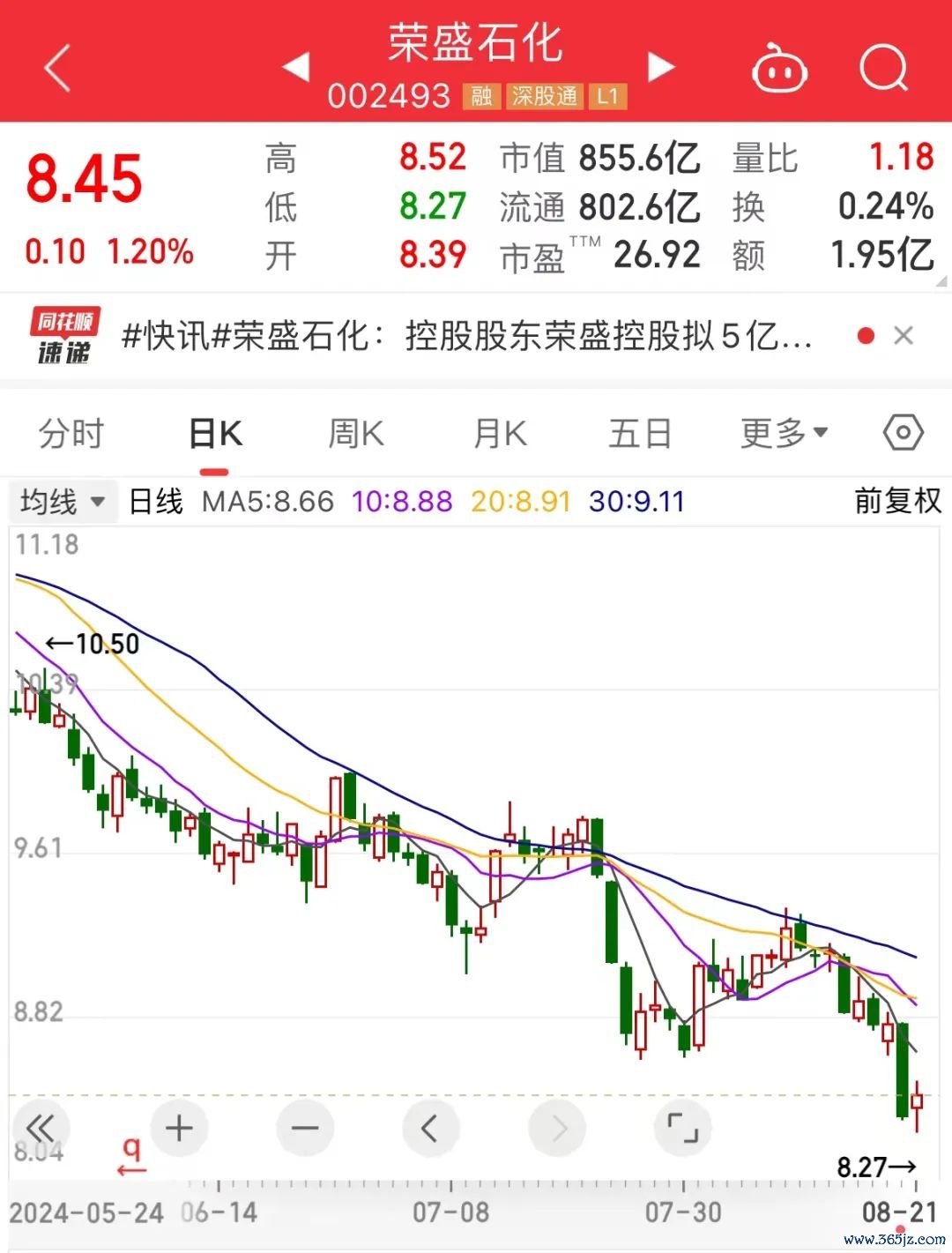Zoom out the K-line chart
The height and width of the screenshot is (1253, 952).
[305, 1128]
